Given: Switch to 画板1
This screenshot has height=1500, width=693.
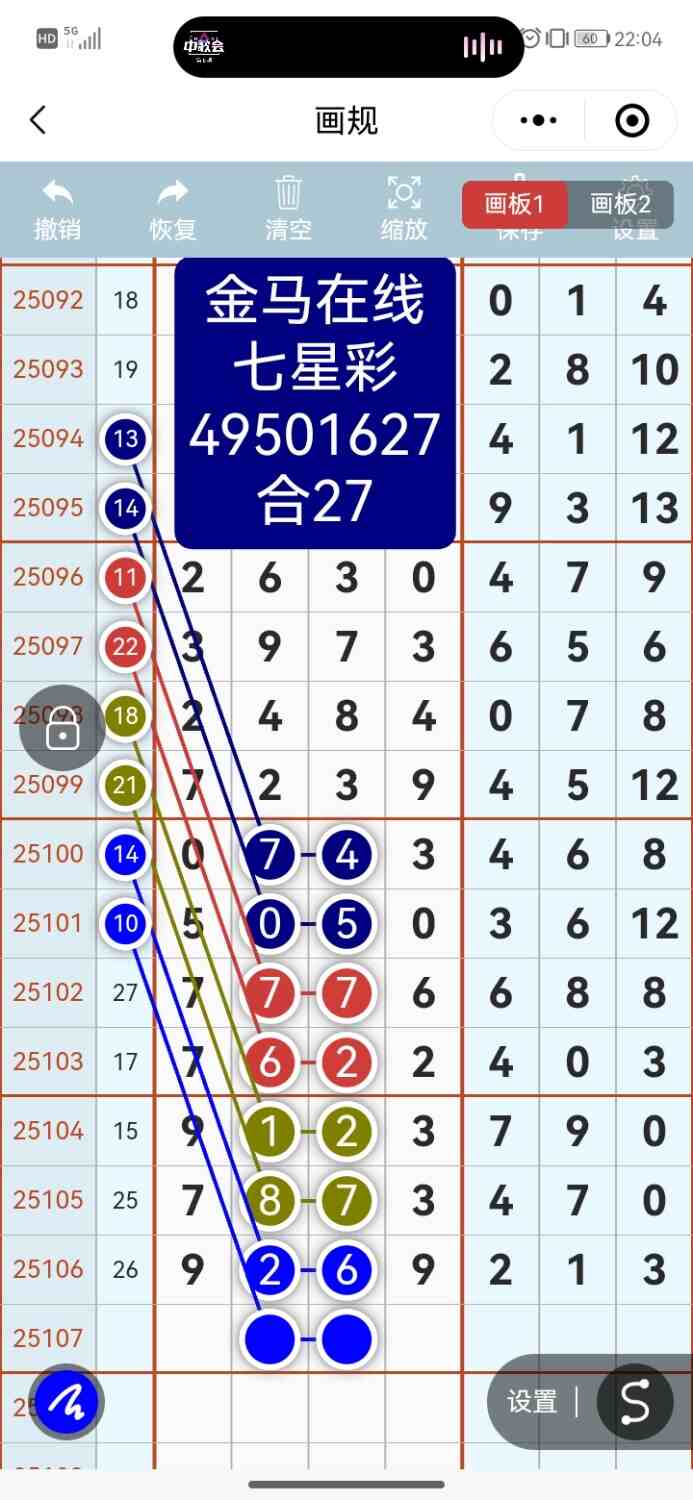Looking at the screenshot, I should (514, 205).
